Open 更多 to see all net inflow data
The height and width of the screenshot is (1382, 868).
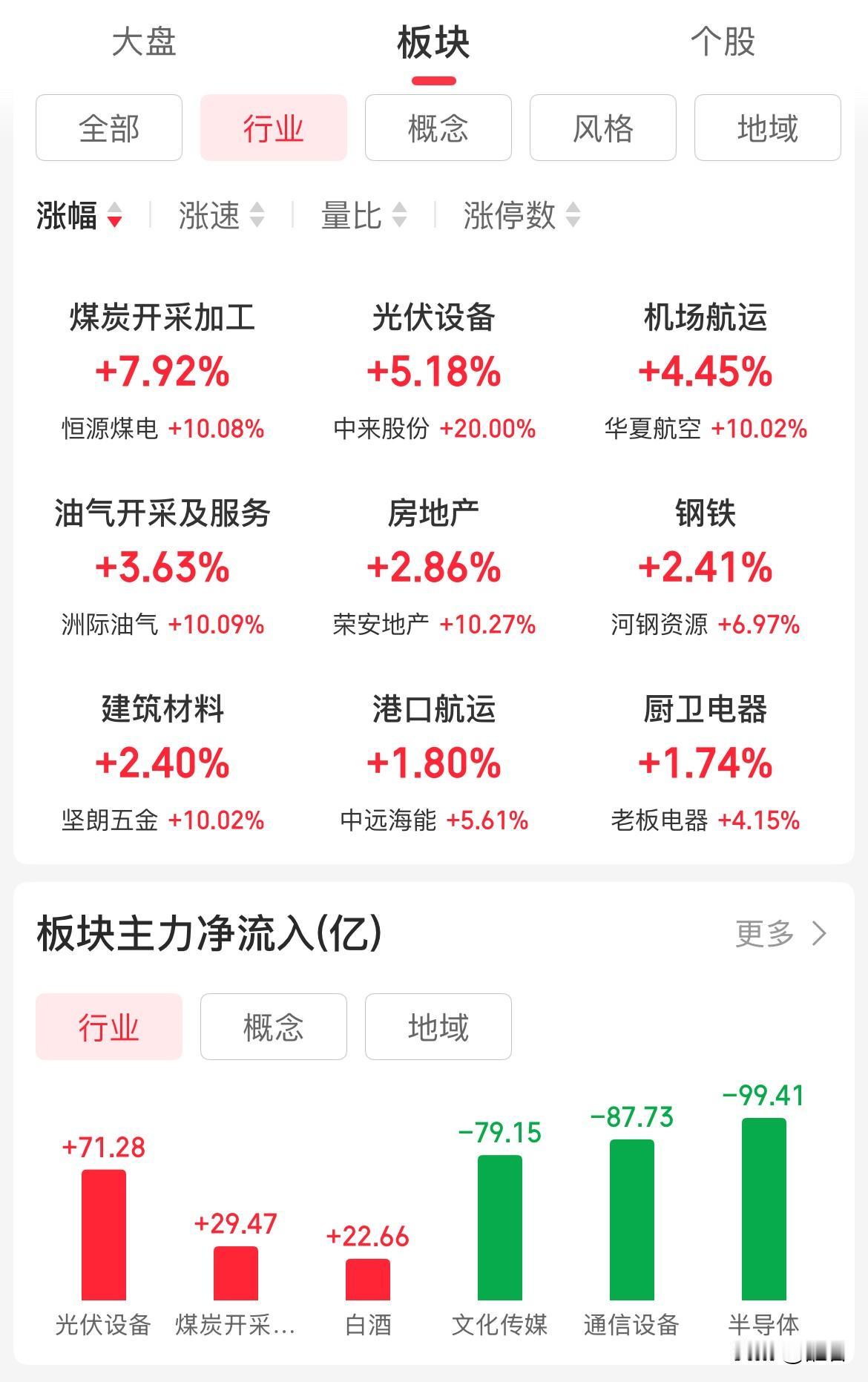764,934
